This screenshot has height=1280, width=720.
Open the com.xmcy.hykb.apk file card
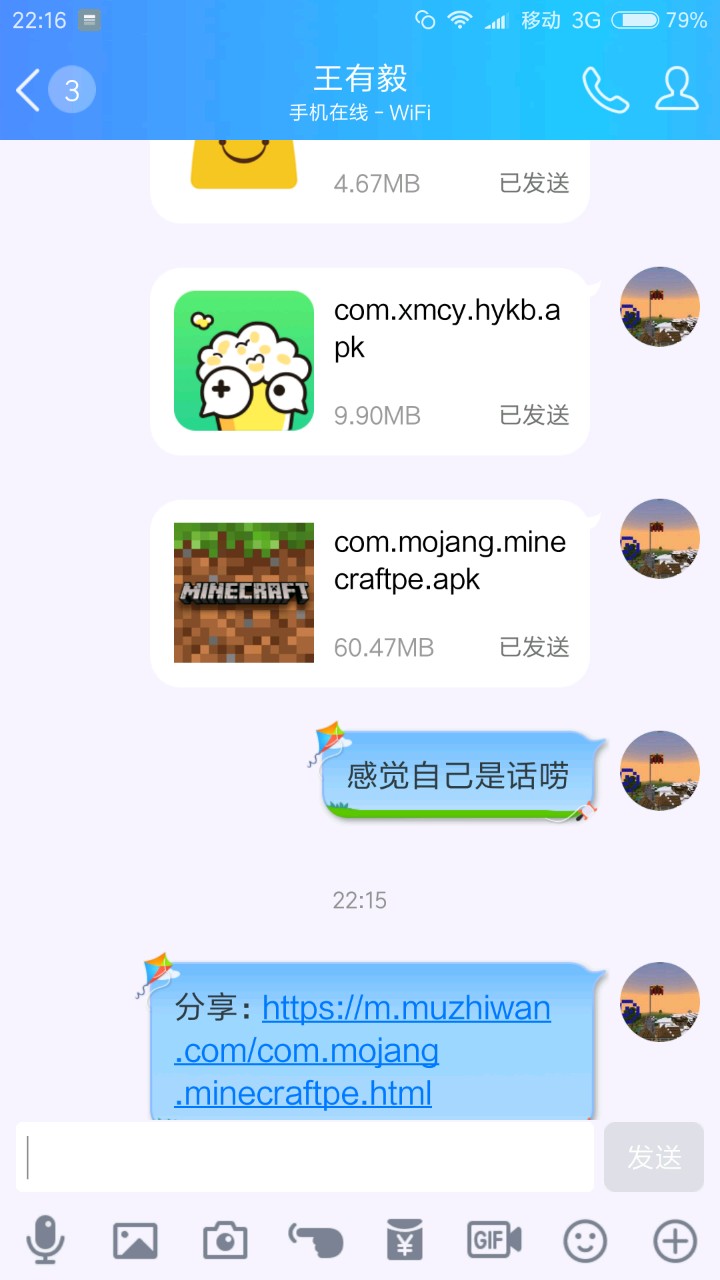[370, 361]
